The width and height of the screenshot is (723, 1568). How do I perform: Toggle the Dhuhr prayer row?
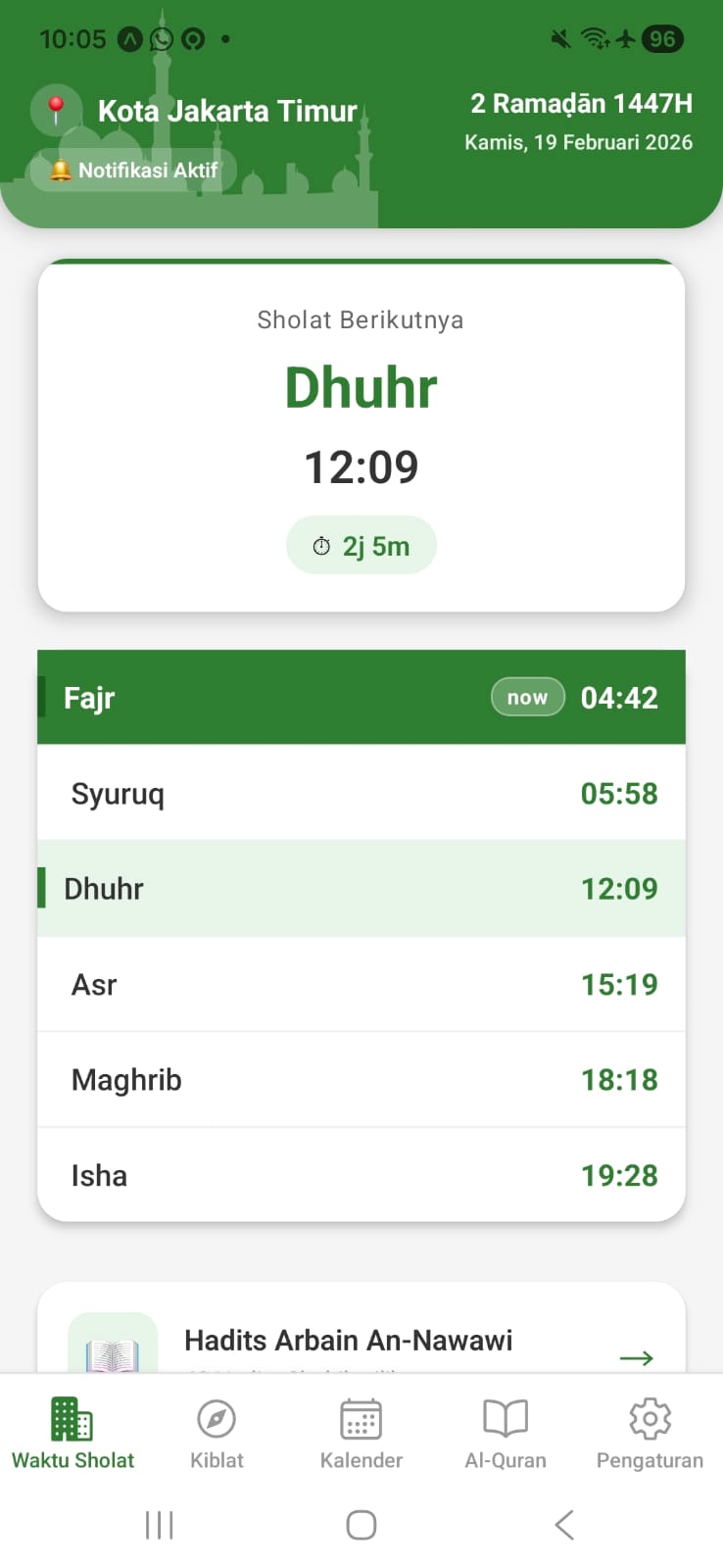point(361,888)
